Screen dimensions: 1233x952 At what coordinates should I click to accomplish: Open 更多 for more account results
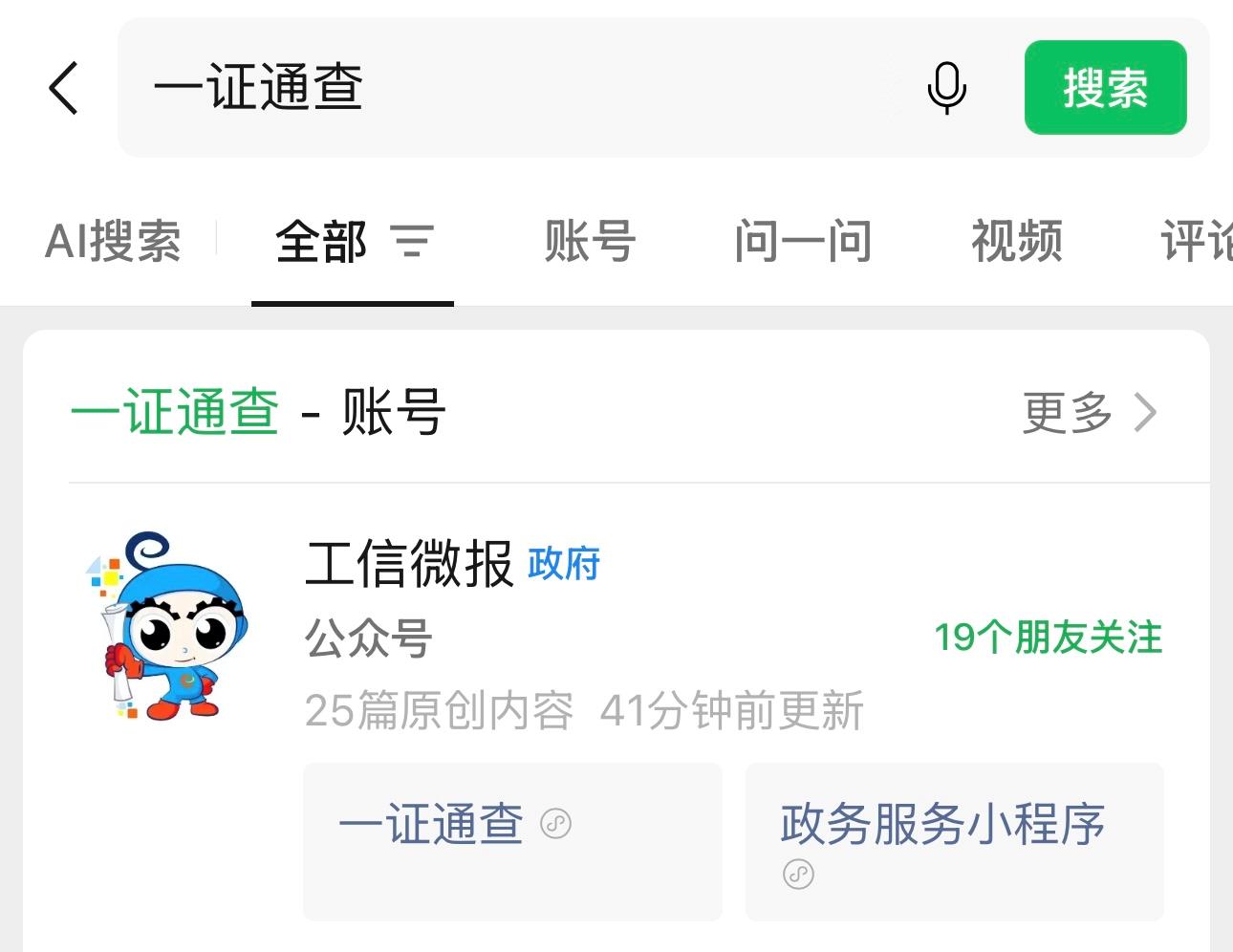[1090, 413]
